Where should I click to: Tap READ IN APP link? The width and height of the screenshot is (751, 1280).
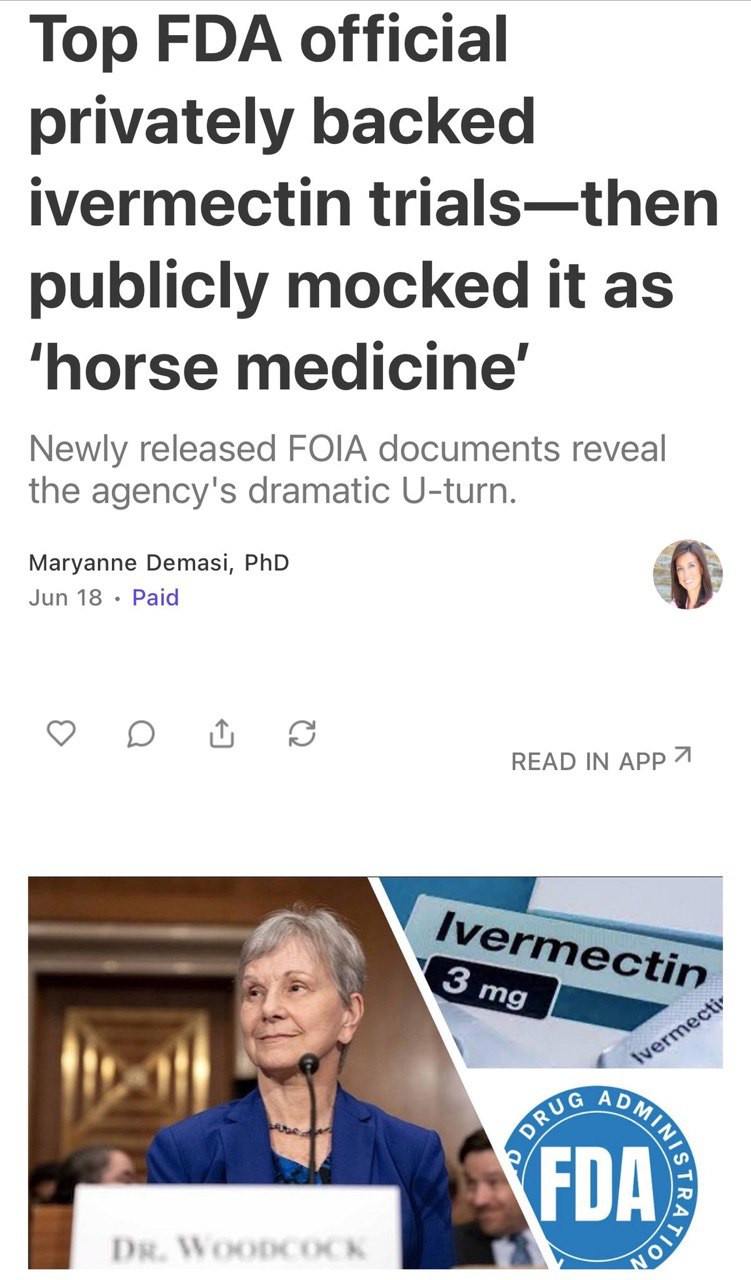[x=600, y=761]
